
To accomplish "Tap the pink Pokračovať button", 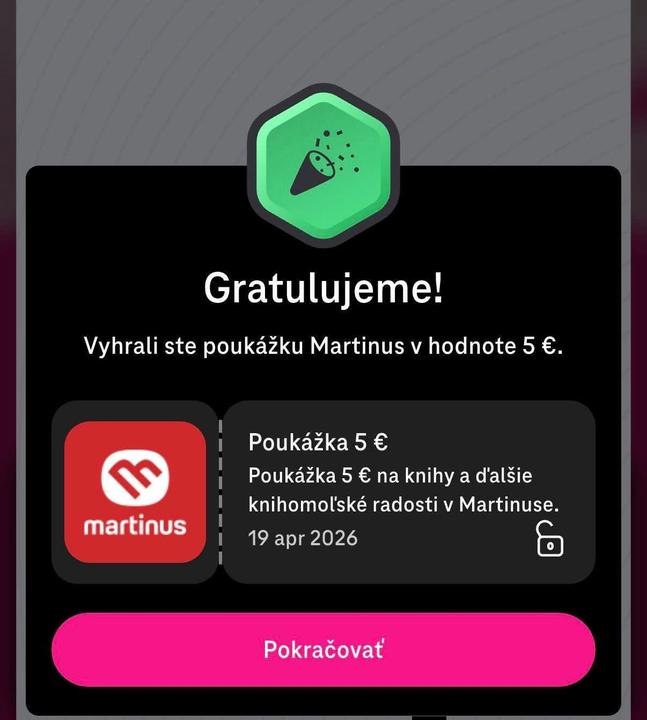I will pyautogui.click(x=323, y=650).
